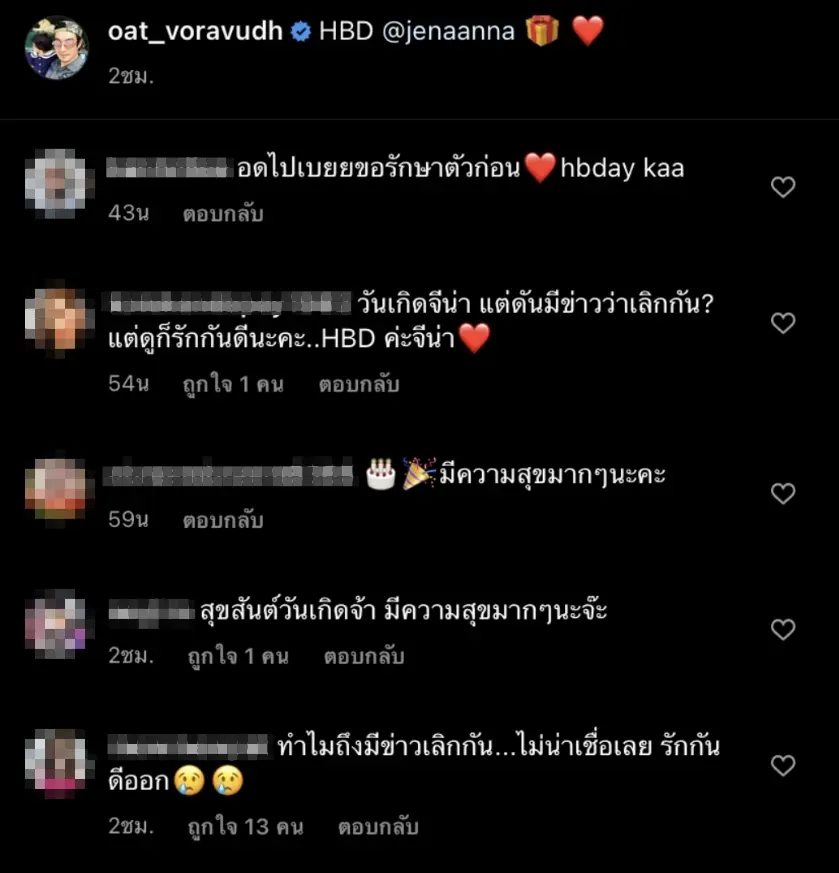This screenshot has height=873, width=839.
Task: View who liked the 'สุขสันต์วันเกิดจ้า' comment
Action: coord(238,657)
